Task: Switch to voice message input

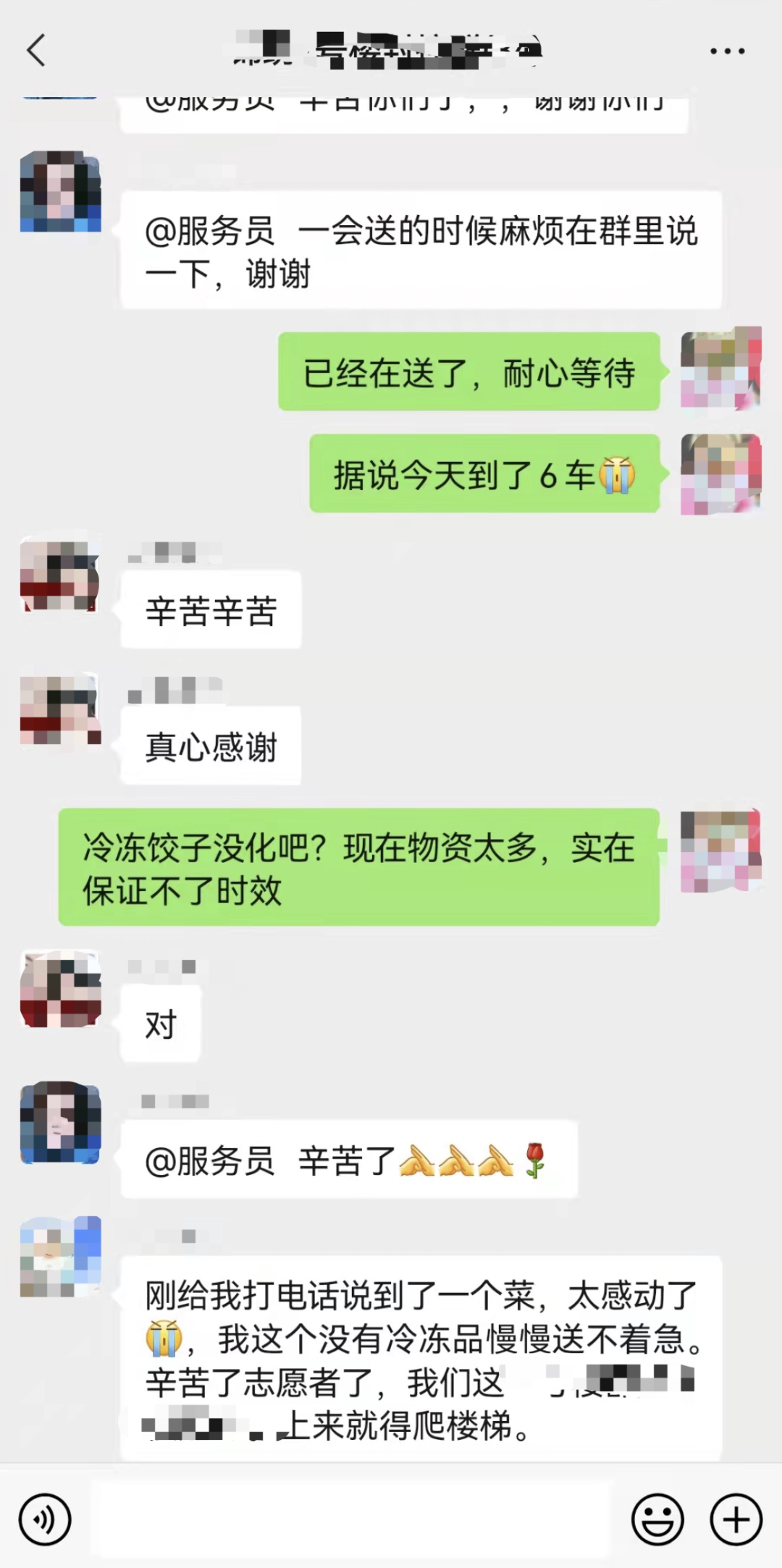Action: pos(45,1519)
